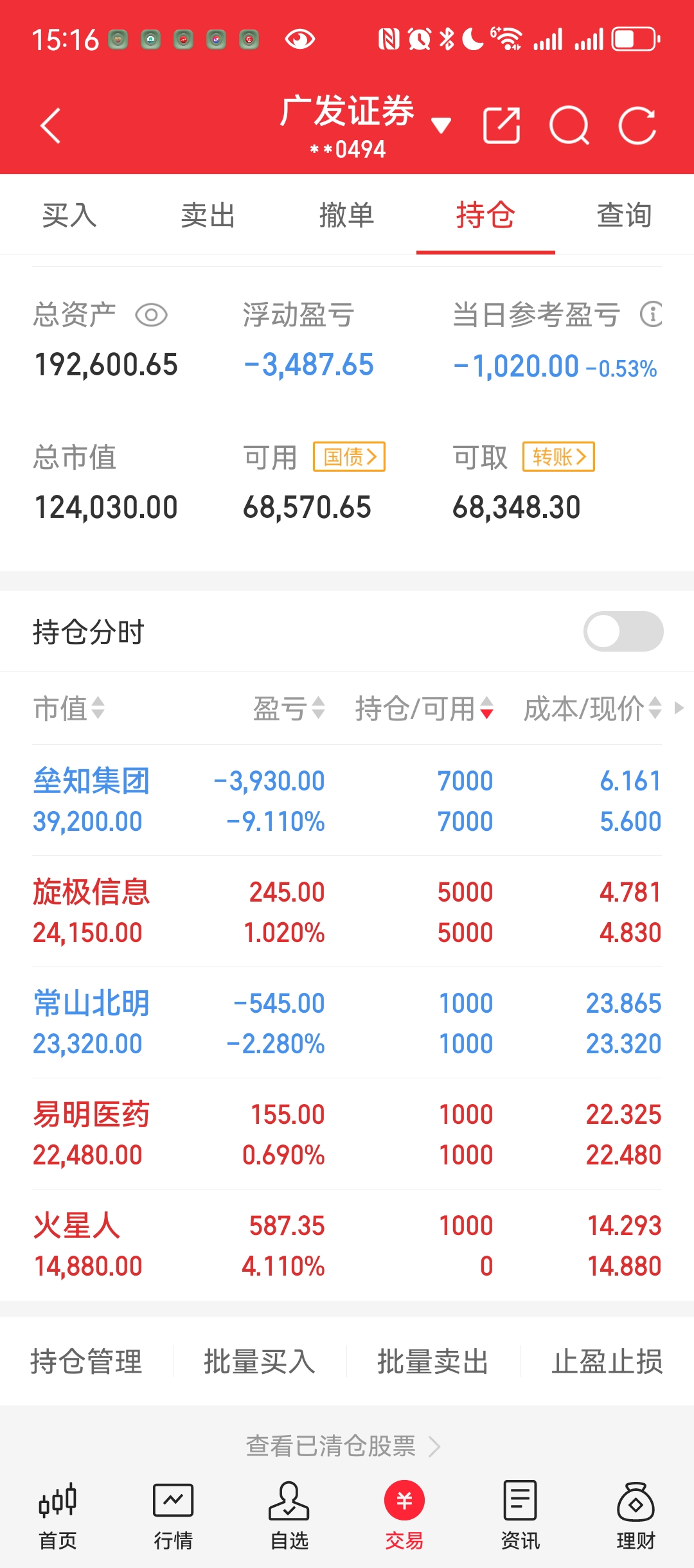This screenshot has height=1568, width=694.
Task: Switch to the 查询 tab
Action: 625,215
